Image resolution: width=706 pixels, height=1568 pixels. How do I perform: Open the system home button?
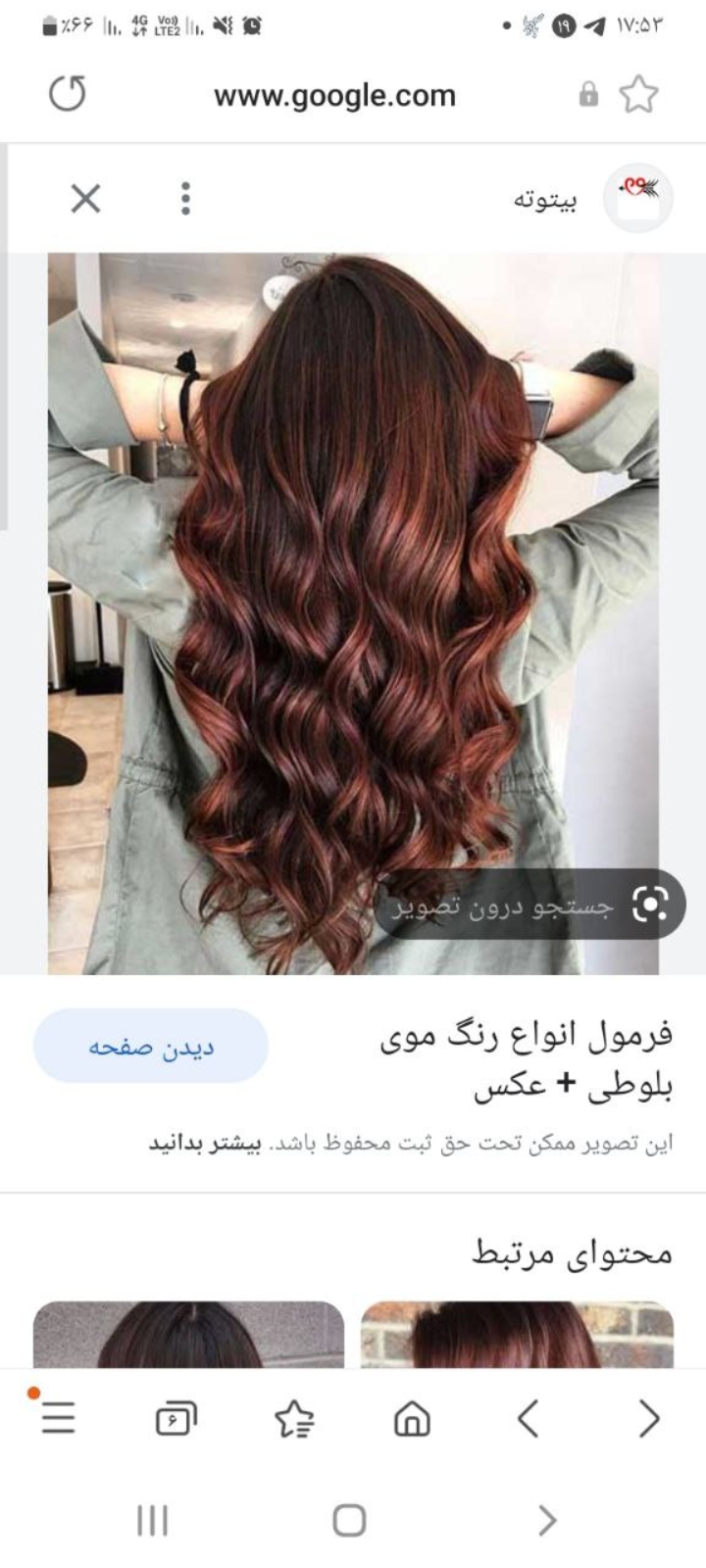tap(349, 1520)
